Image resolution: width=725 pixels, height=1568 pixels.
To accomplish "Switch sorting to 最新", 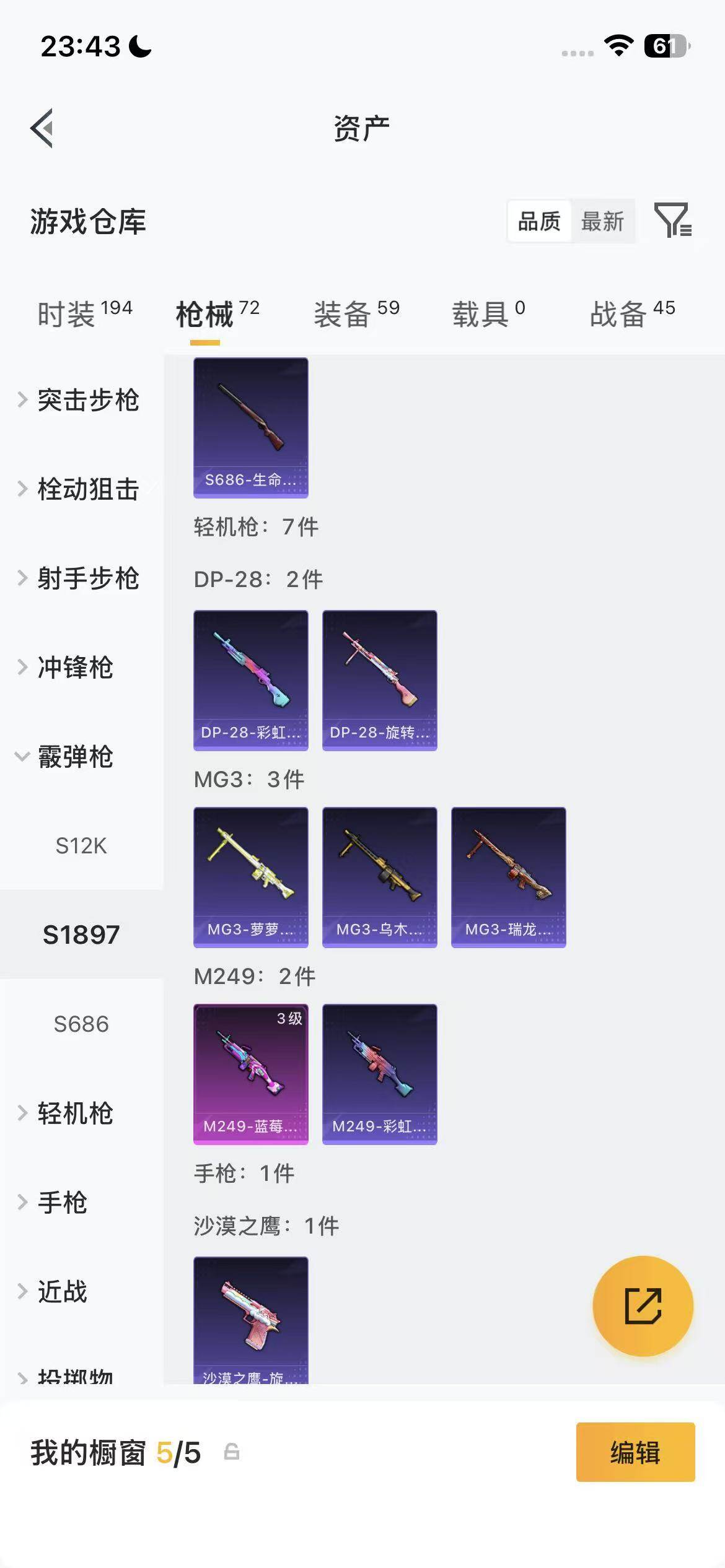I will 604,222.
